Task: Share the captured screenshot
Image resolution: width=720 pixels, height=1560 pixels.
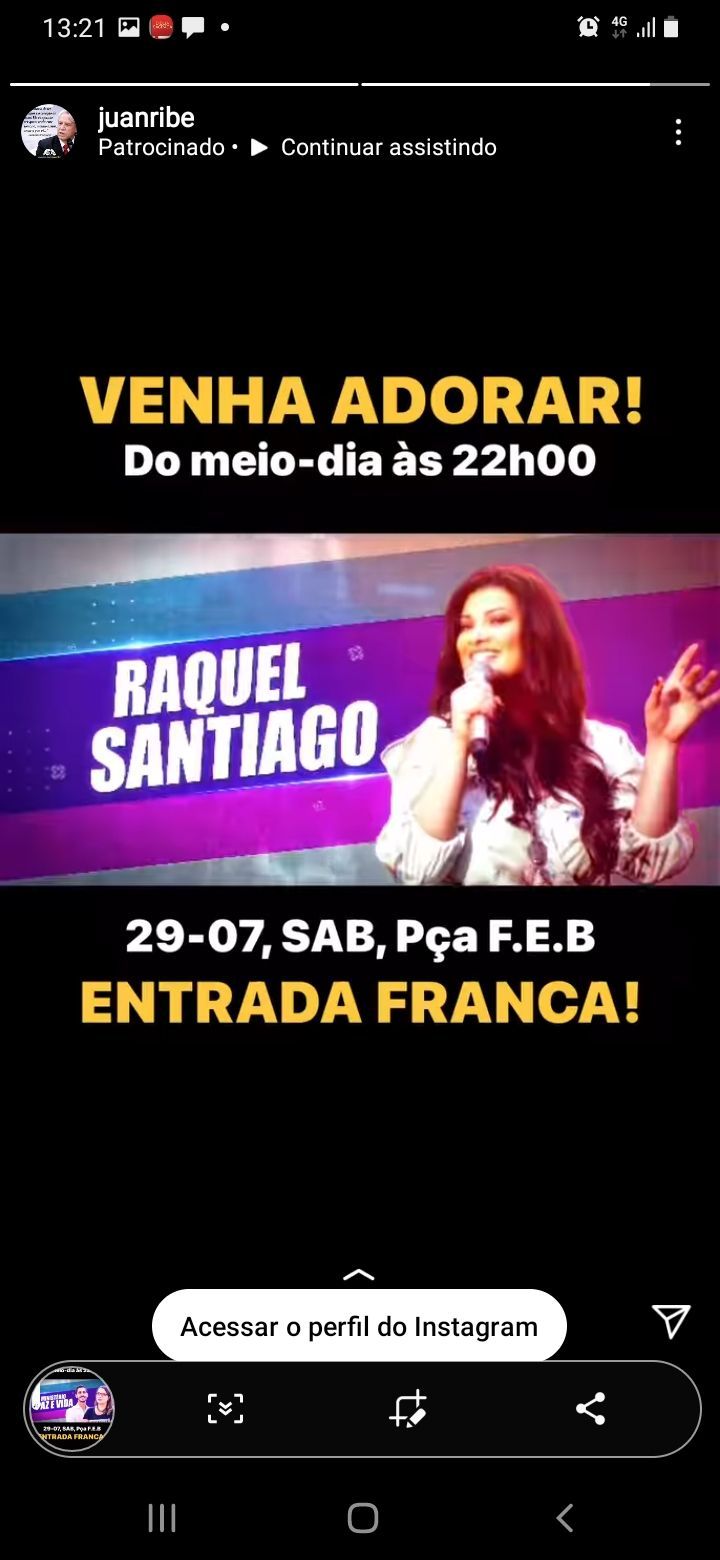Action: click(590, 1408)
